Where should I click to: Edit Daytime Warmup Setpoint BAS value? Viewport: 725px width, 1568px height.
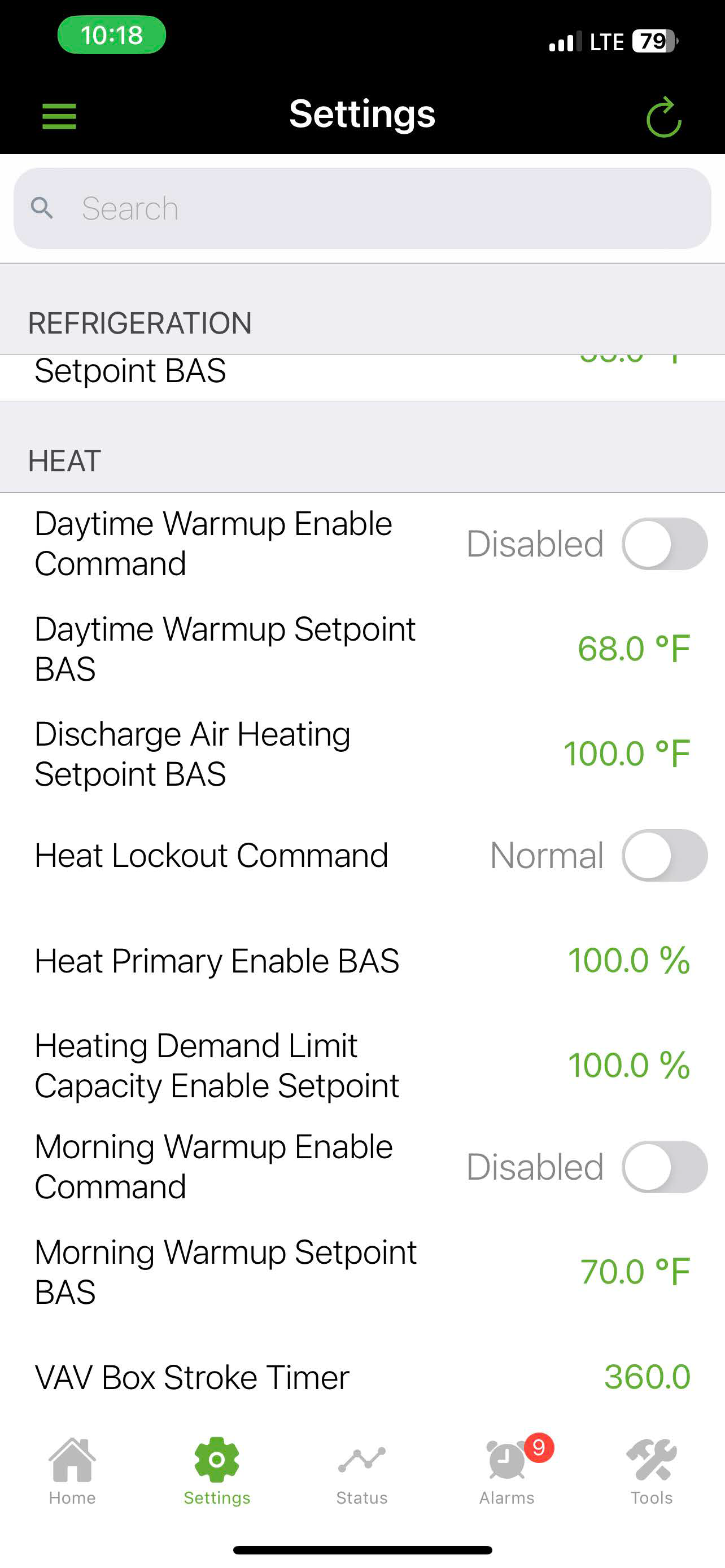pyautogui.click(x=633, y=649)
